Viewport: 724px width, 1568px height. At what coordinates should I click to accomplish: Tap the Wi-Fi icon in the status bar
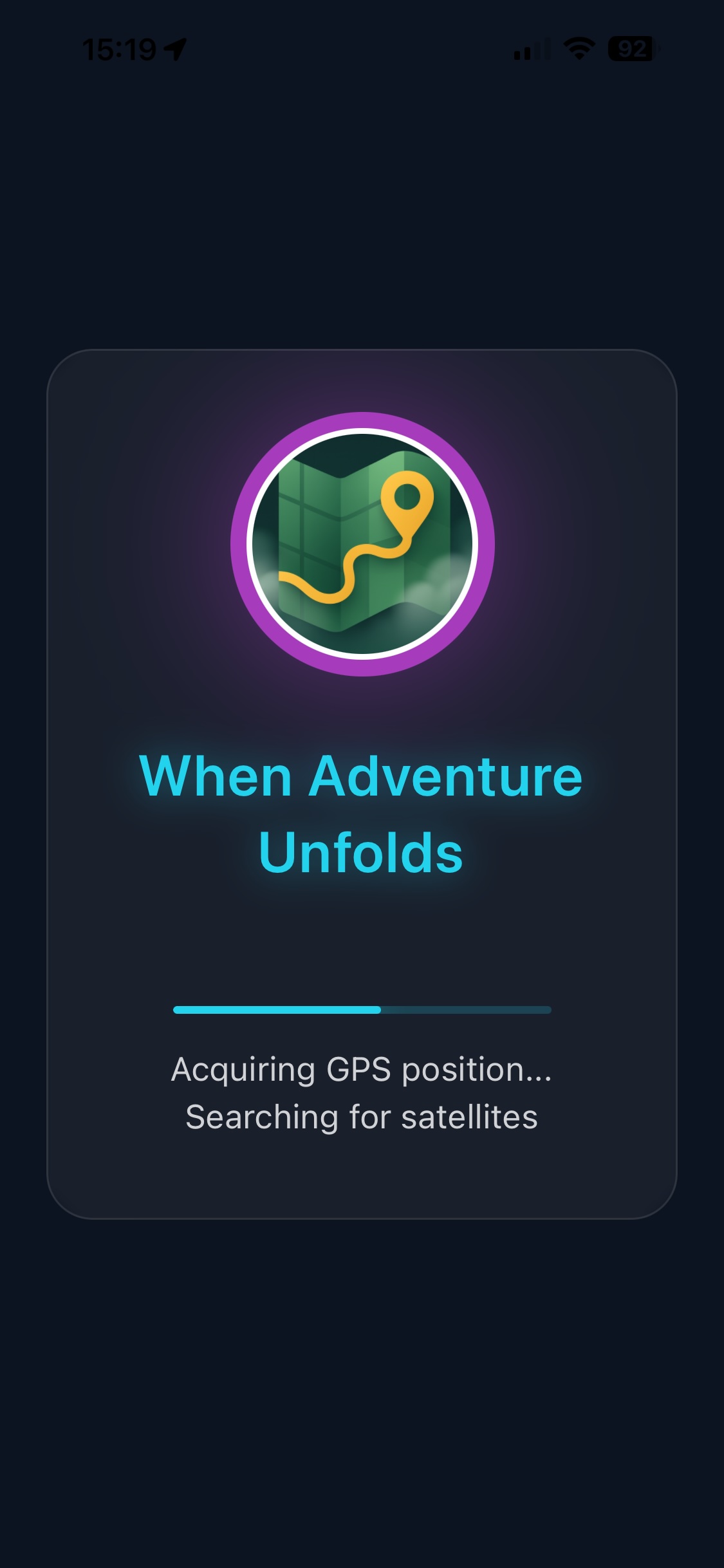click(577, 50)
